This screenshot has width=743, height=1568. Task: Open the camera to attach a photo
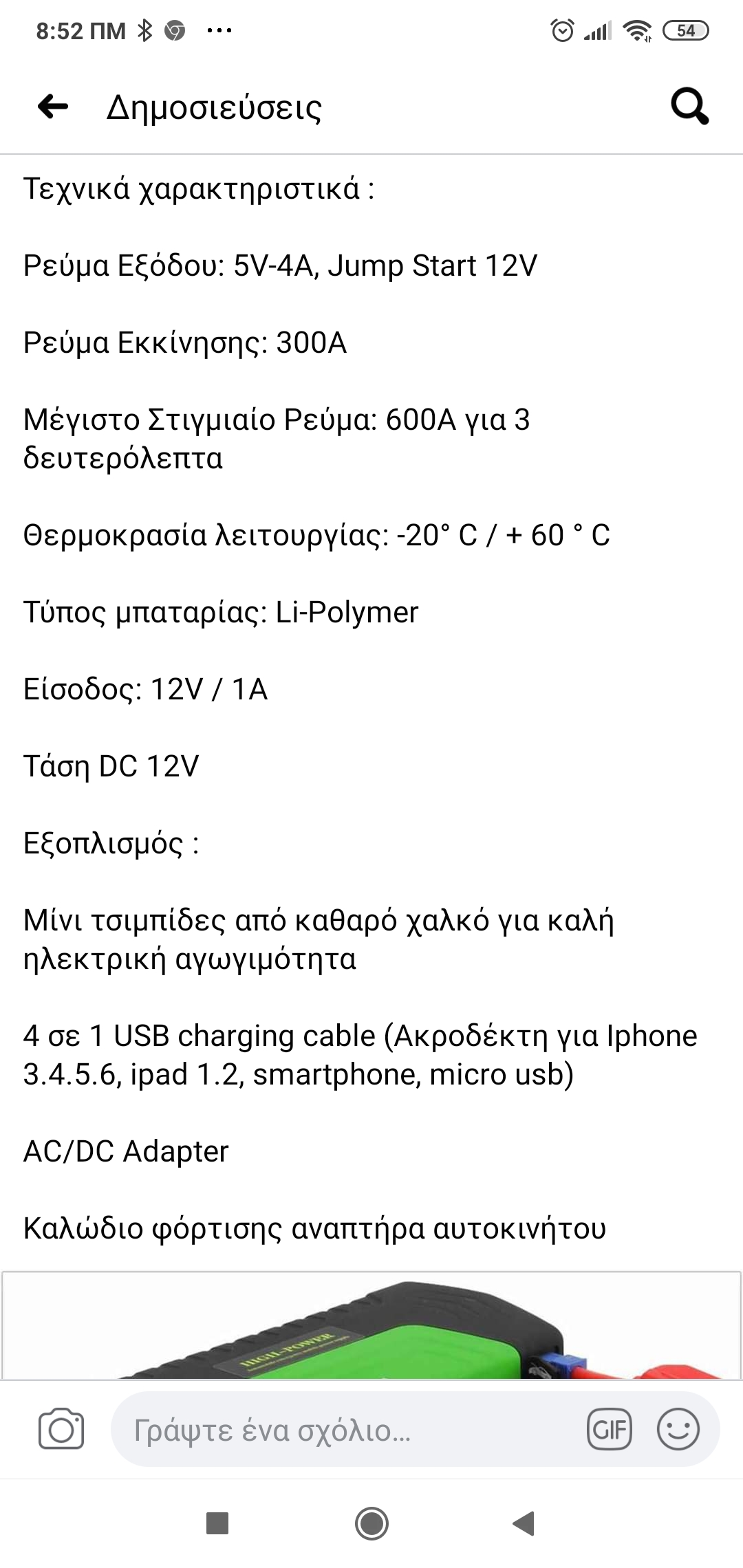coord(61,1431)
